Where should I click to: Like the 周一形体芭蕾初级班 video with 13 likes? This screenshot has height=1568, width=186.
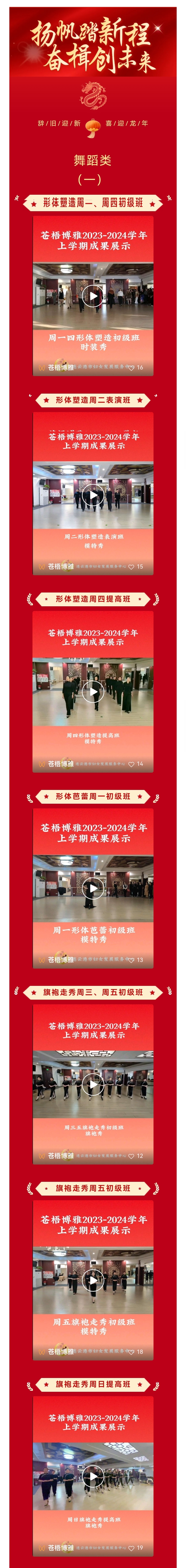tap(131, 960)
